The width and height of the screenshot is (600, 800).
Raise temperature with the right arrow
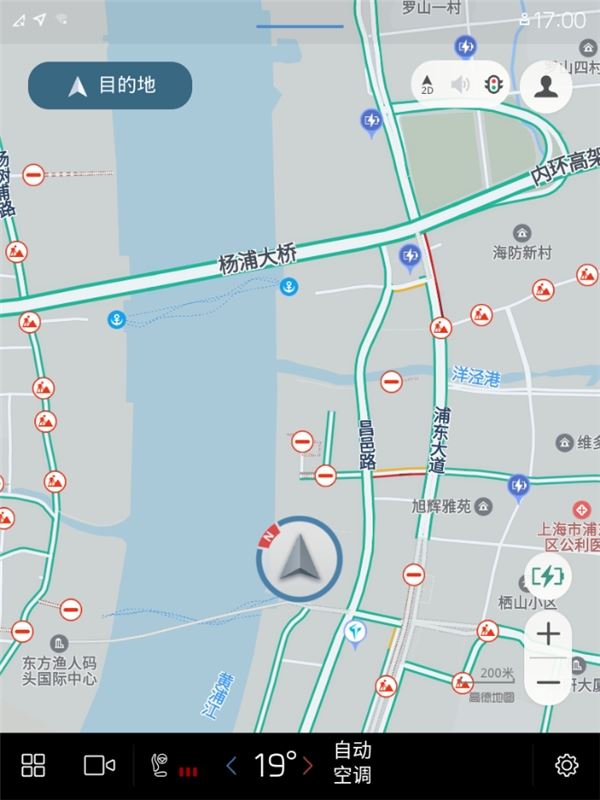pyautogui.click(x=307, y=766)
